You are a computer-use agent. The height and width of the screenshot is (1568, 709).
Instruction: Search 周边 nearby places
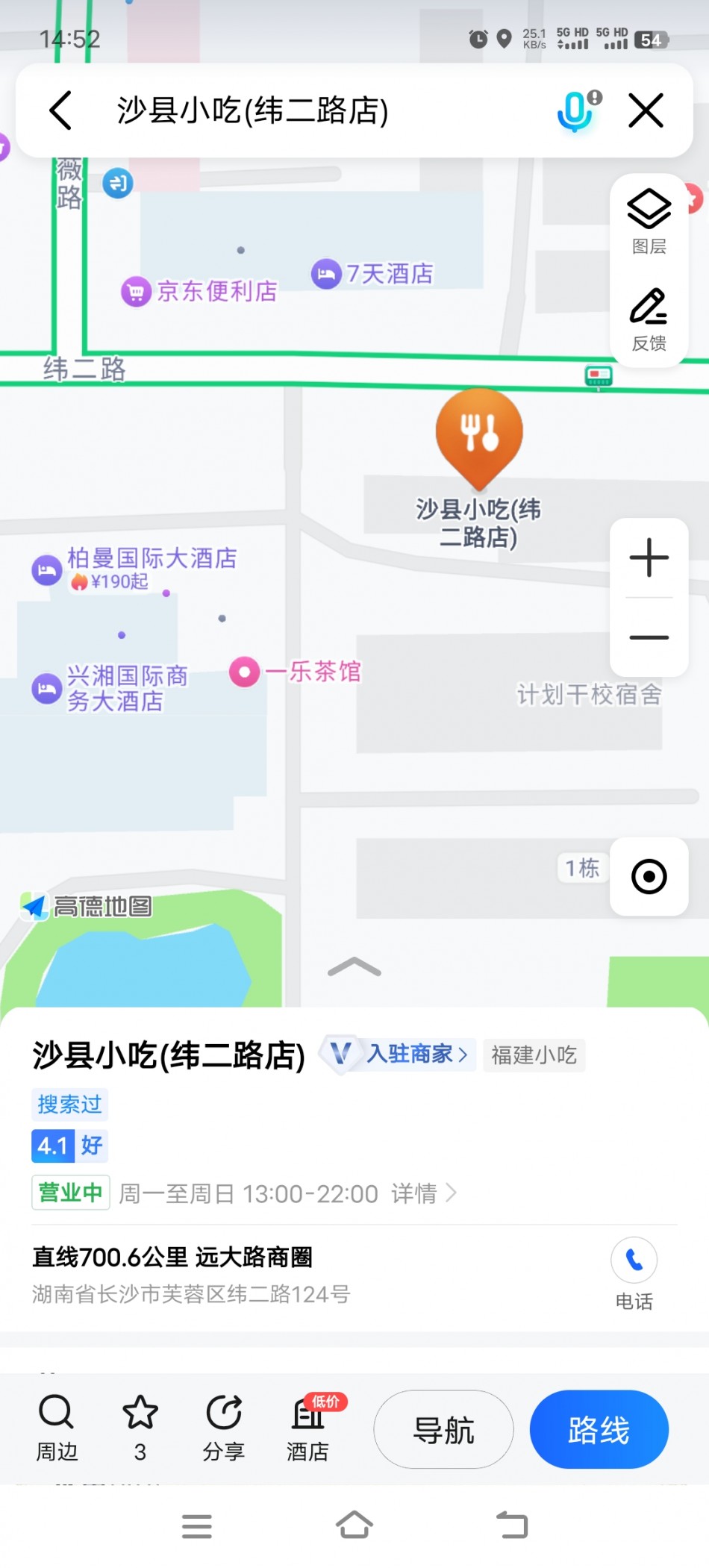coord(57,1428)
